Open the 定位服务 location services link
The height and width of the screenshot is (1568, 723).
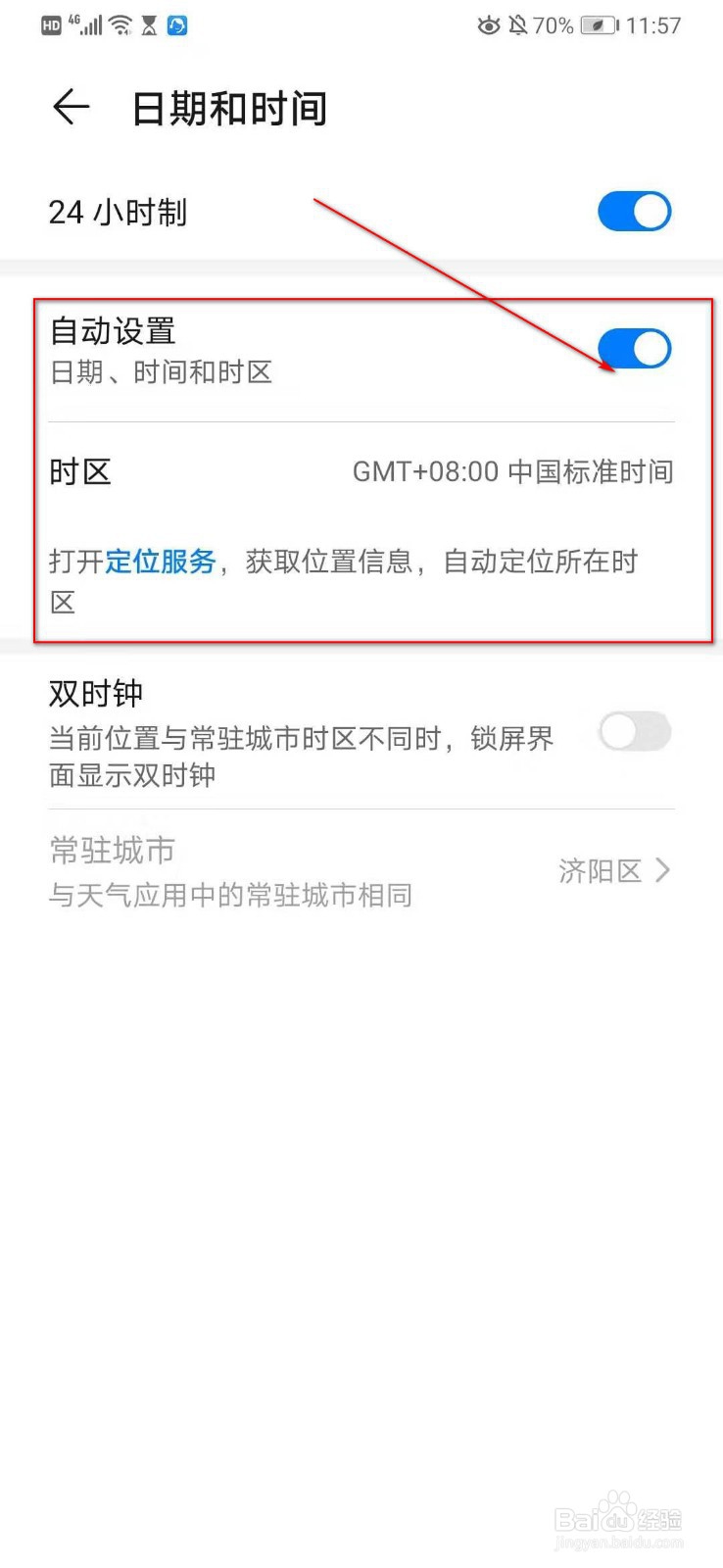160,562
